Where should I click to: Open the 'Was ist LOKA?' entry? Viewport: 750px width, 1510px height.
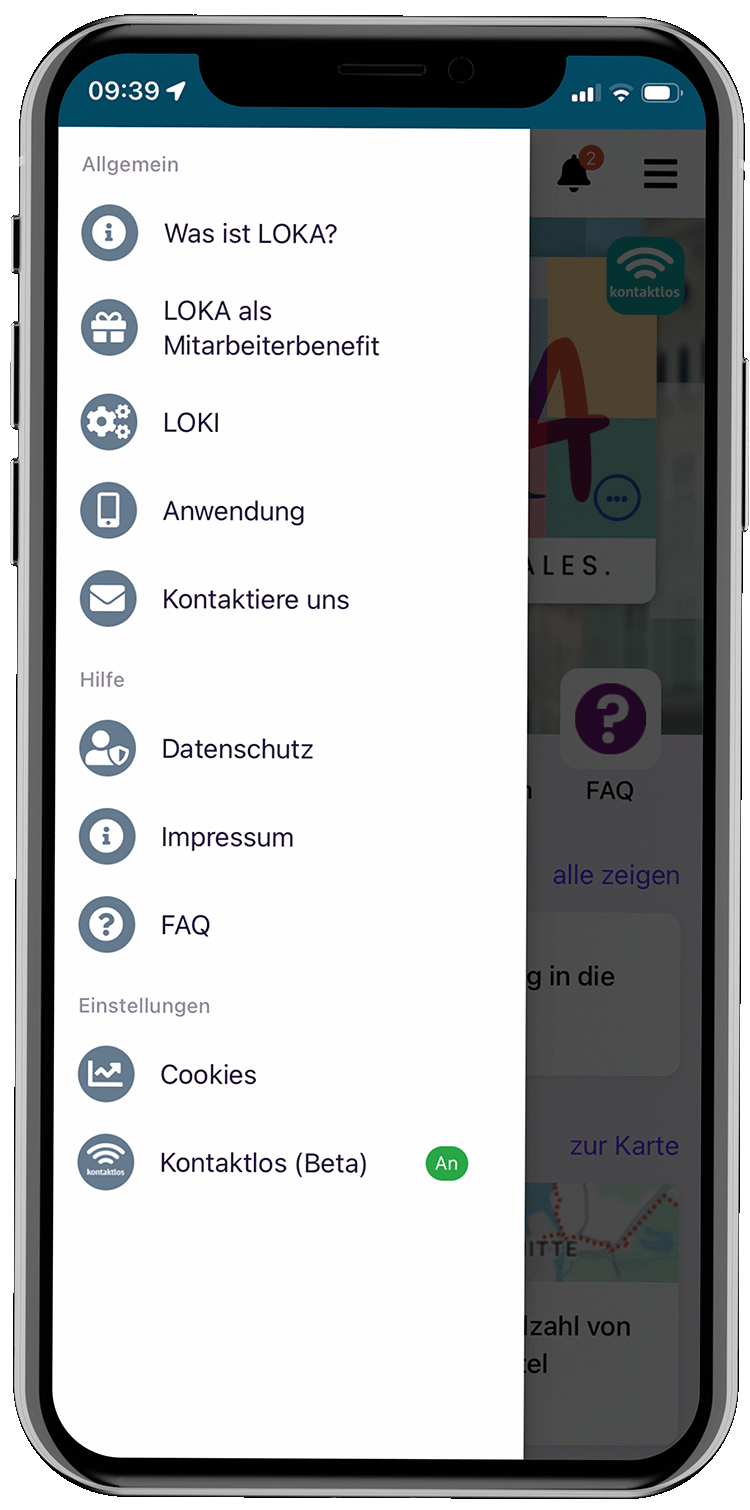(x=250, y=234)
